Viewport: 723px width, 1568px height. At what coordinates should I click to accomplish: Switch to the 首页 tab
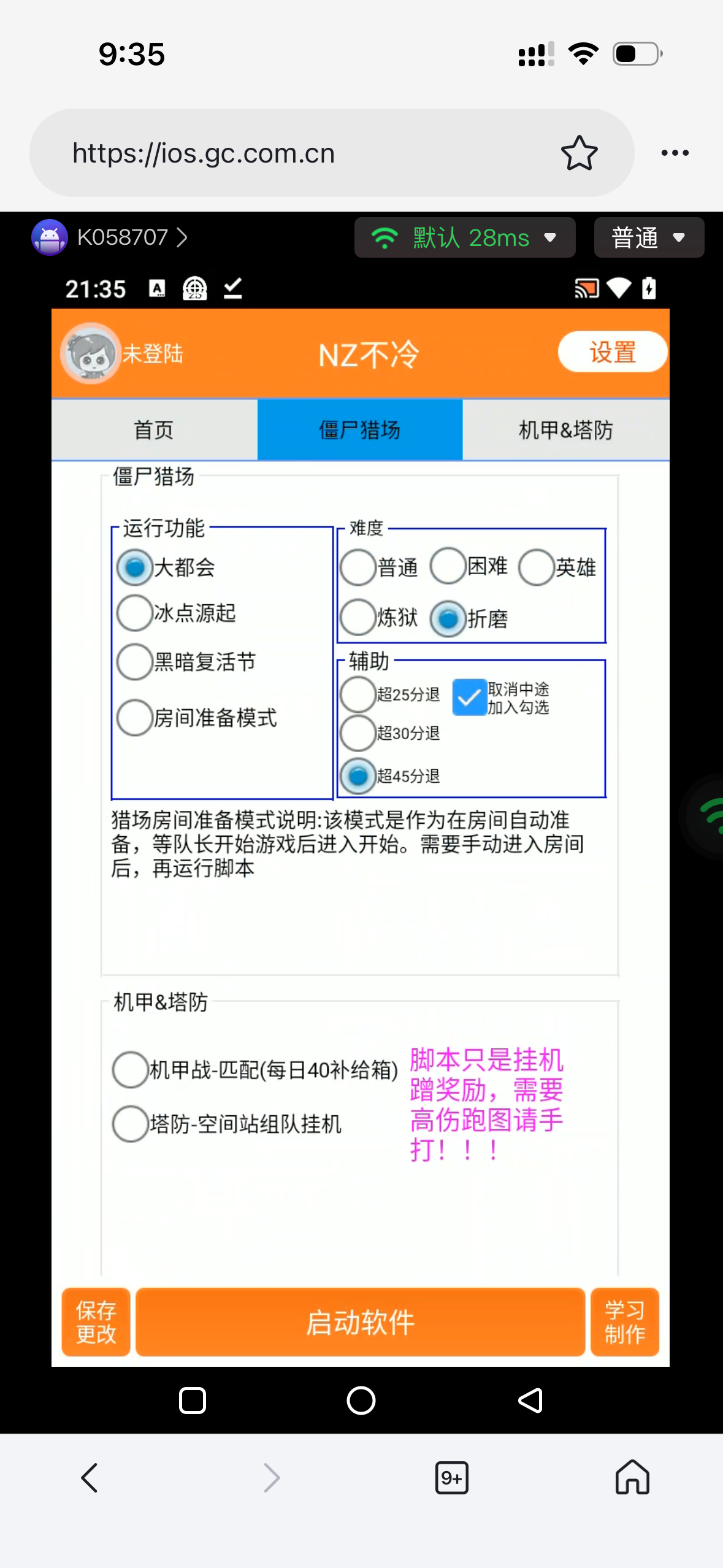coord(154,429)
